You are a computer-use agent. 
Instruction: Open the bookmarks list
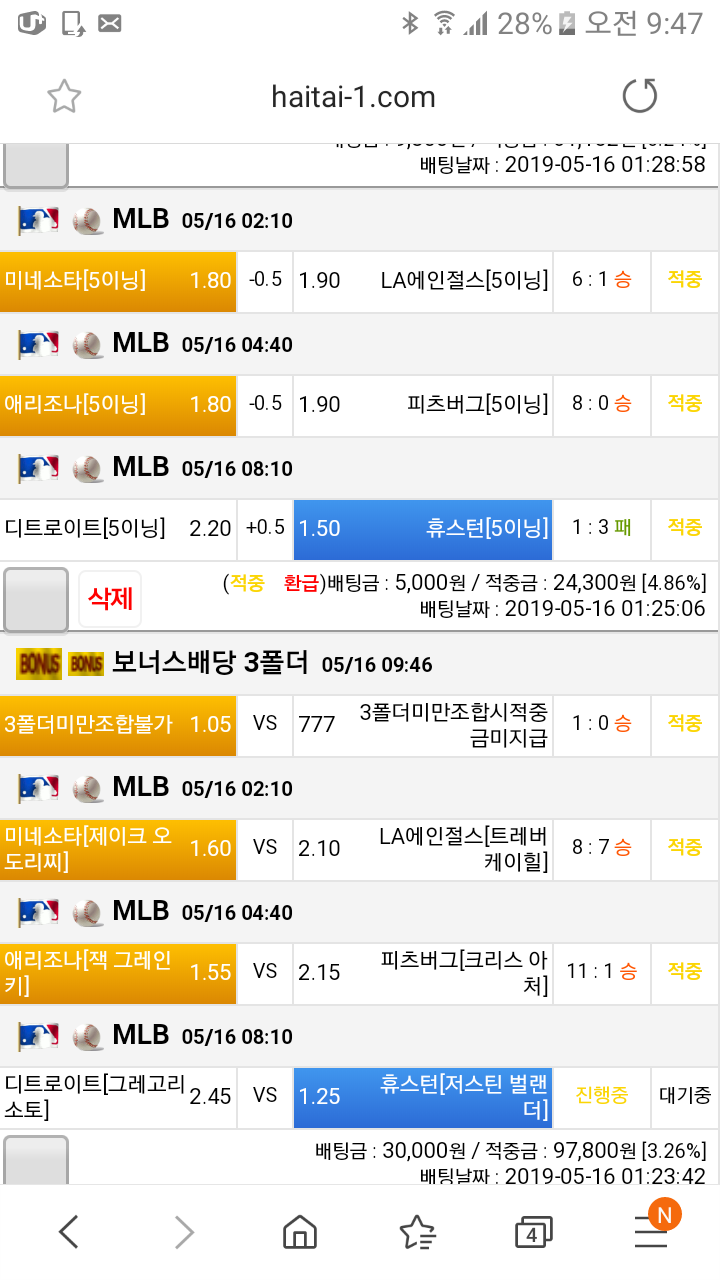(416, 1232)
